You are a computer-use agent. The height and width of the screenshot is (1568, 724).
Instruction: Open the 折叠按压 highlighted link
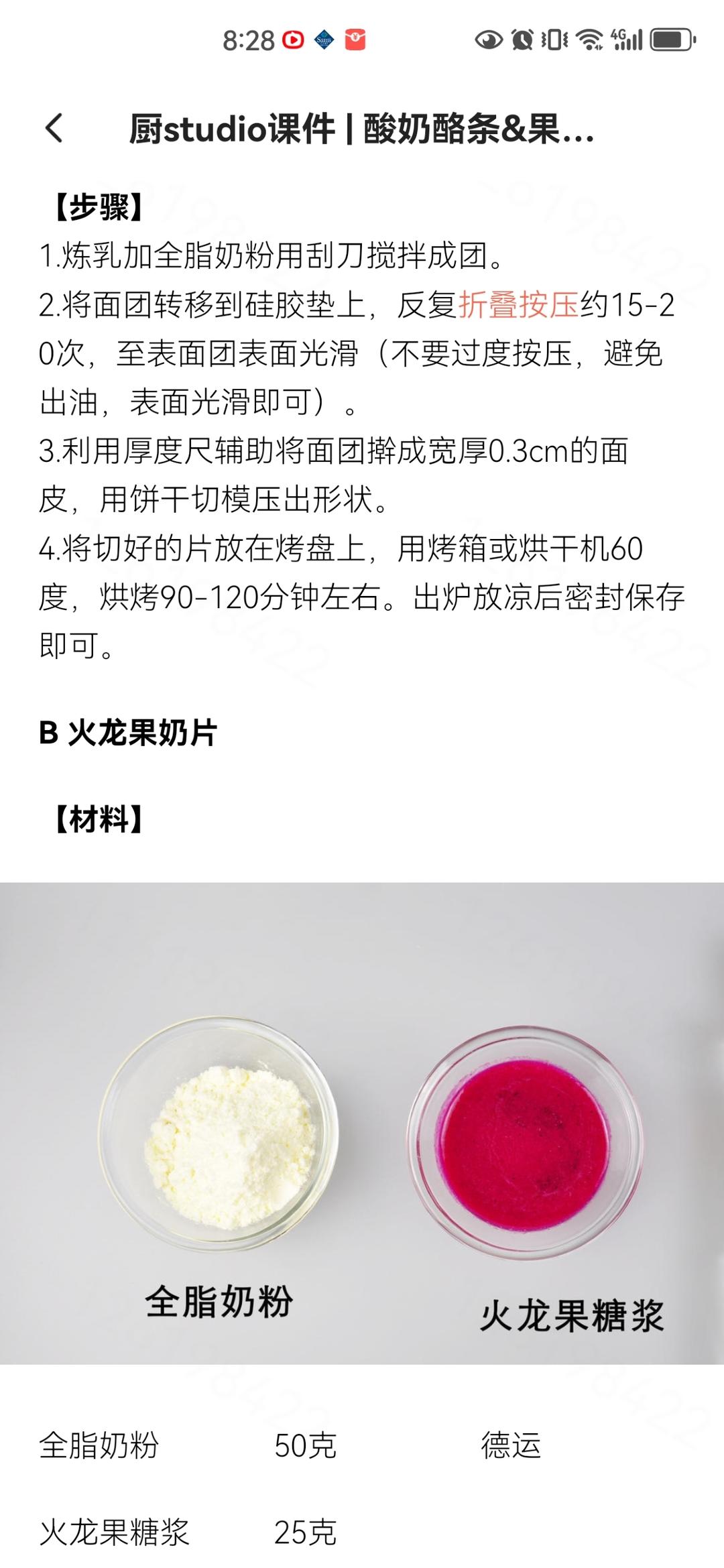(x=518, y=305)
